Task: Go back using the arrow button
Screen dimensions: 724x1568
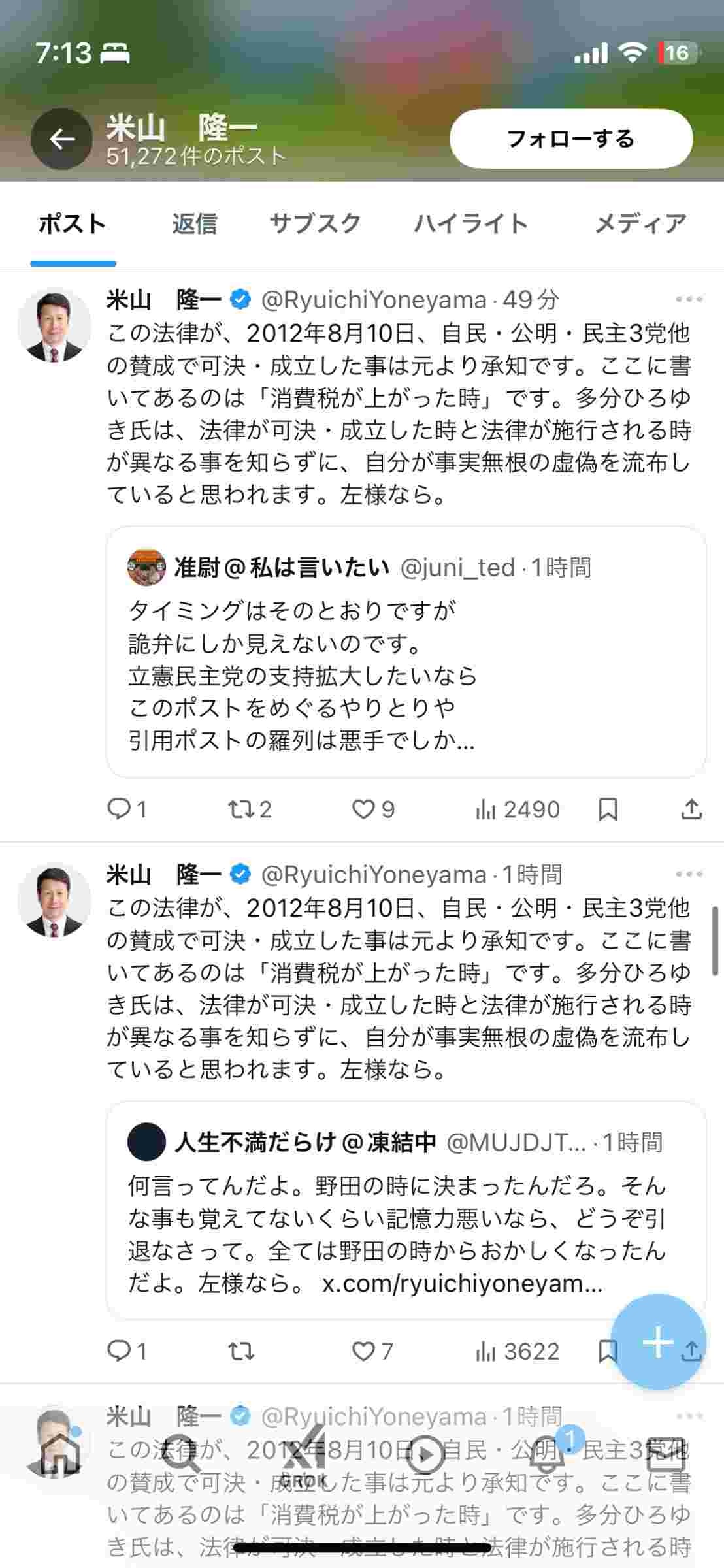Action: pos(61,139)
